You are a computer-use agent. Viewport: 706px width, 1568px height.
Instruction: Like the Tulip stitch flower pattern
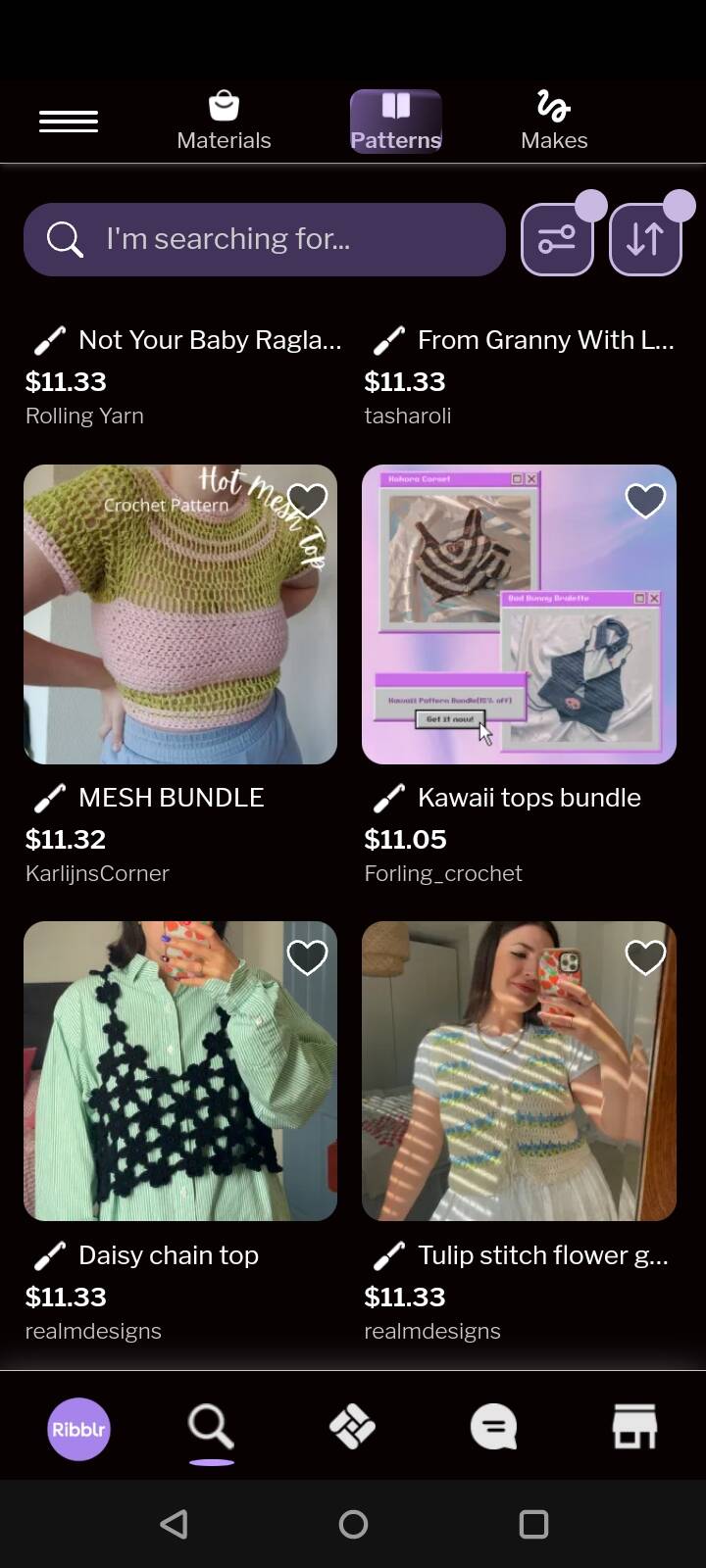645,957
